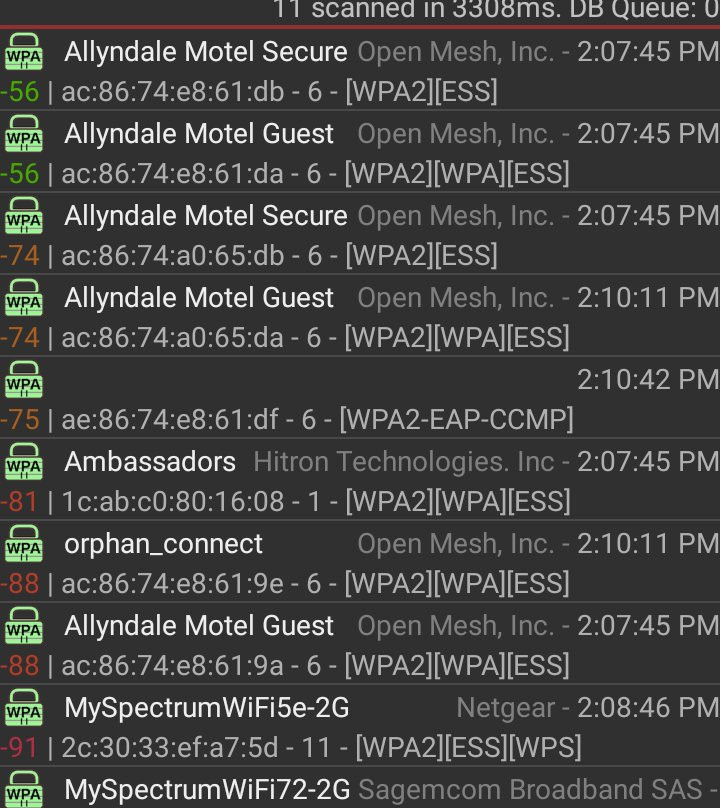Open unnamed network ae:86:74:e8:61:df
The height and width of the screenshot is (808, 720).
360,398
